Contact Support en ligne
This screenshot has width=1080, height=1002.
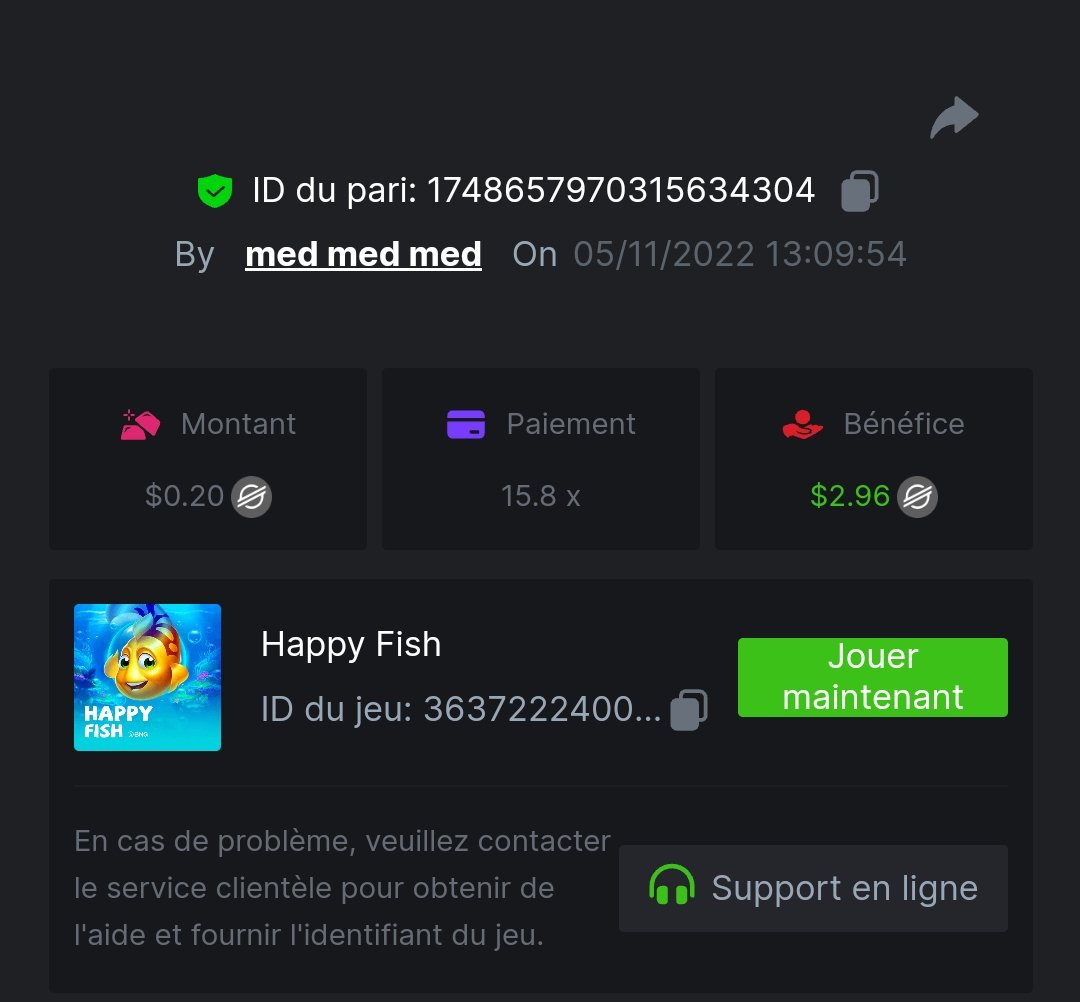[x=813, y=888]
